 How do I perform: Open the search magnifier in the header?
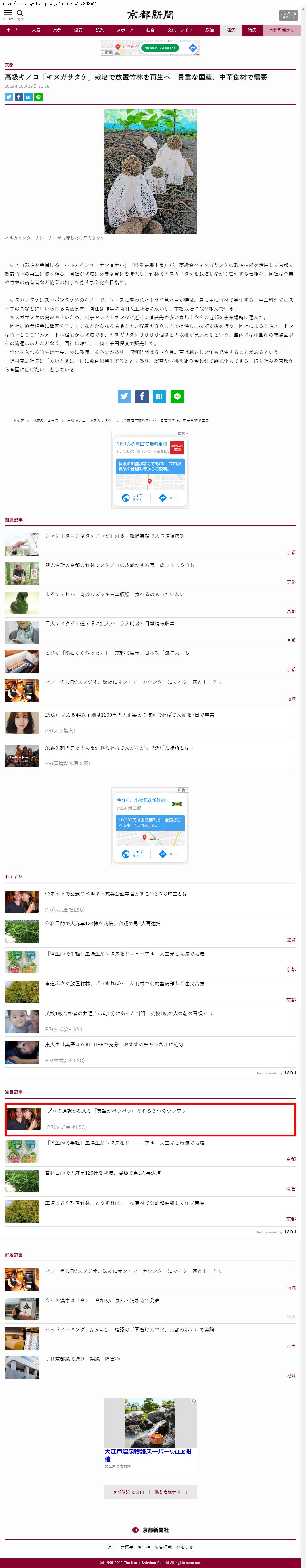20,13
